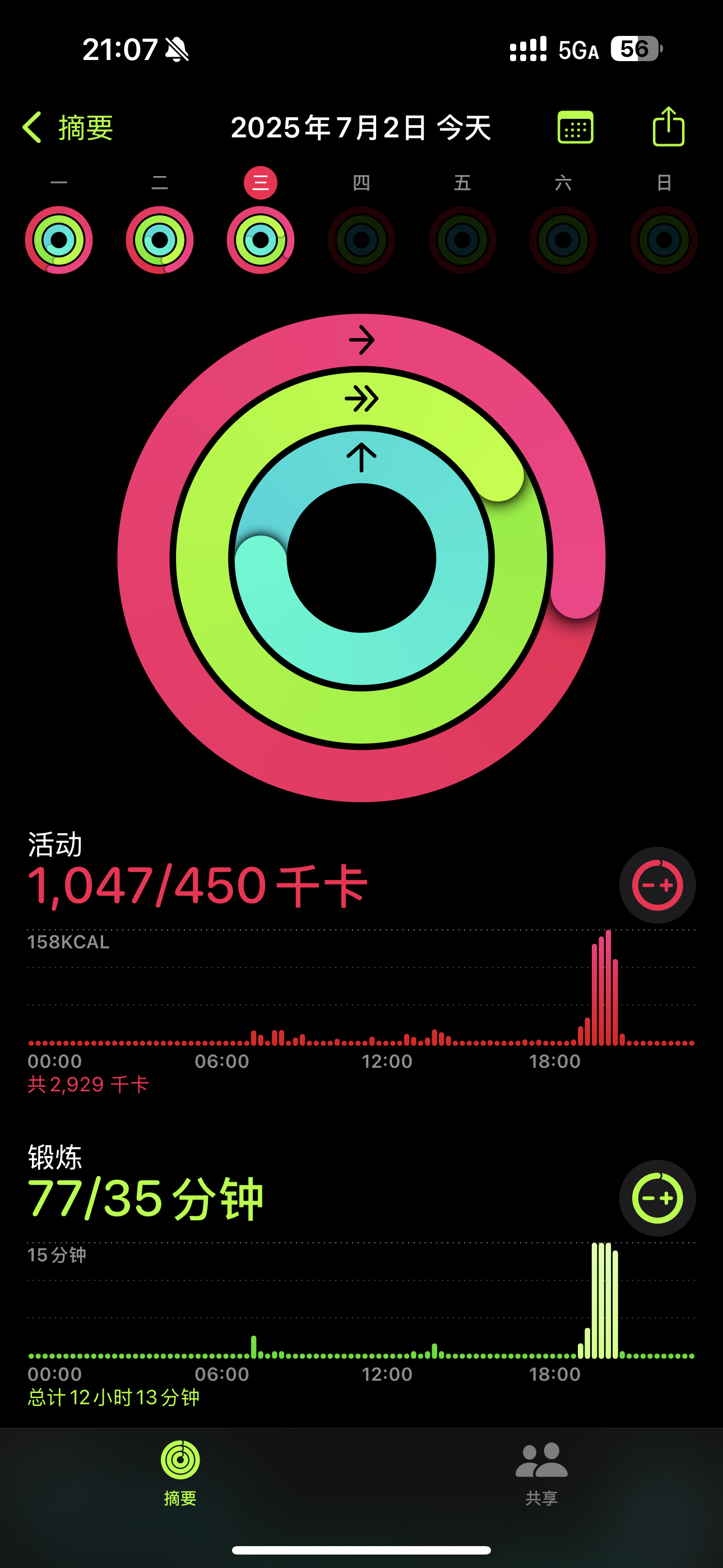The image size is (723, 1568).
Task: Switch to the 共享 tab
Action: [541, 1473]
